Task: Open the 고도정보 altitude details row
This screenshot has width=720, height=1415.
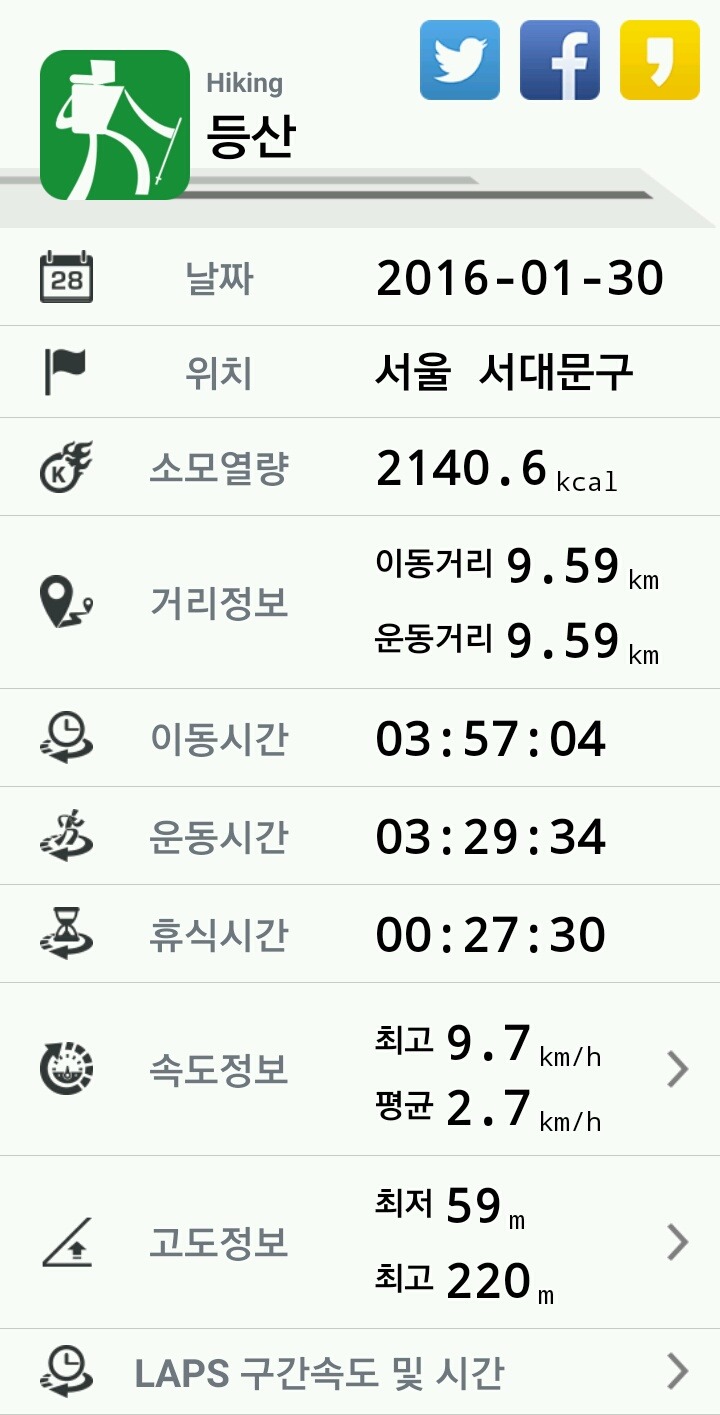Action: (360, 1242)
